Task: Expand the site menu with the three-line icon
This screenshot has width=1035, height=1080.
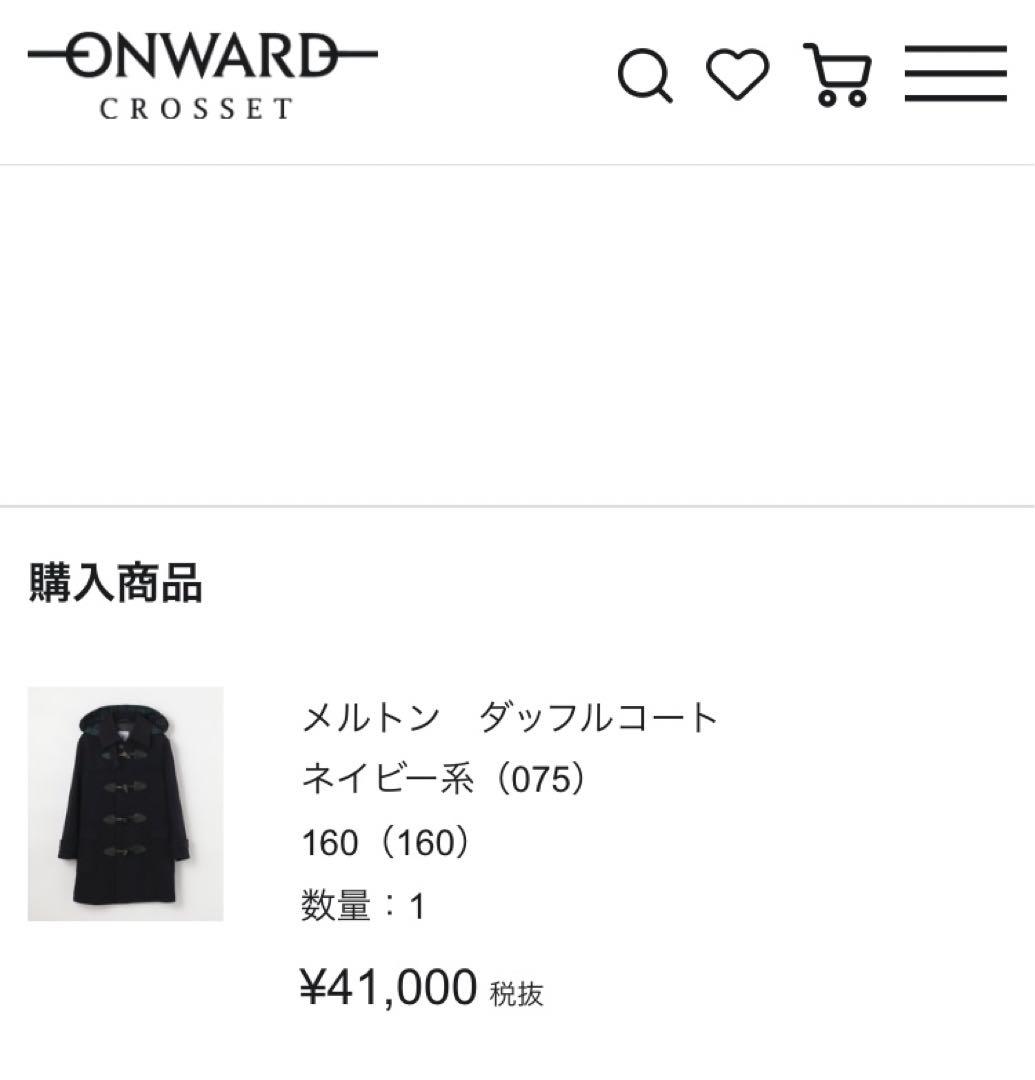Action: (956, 73)
